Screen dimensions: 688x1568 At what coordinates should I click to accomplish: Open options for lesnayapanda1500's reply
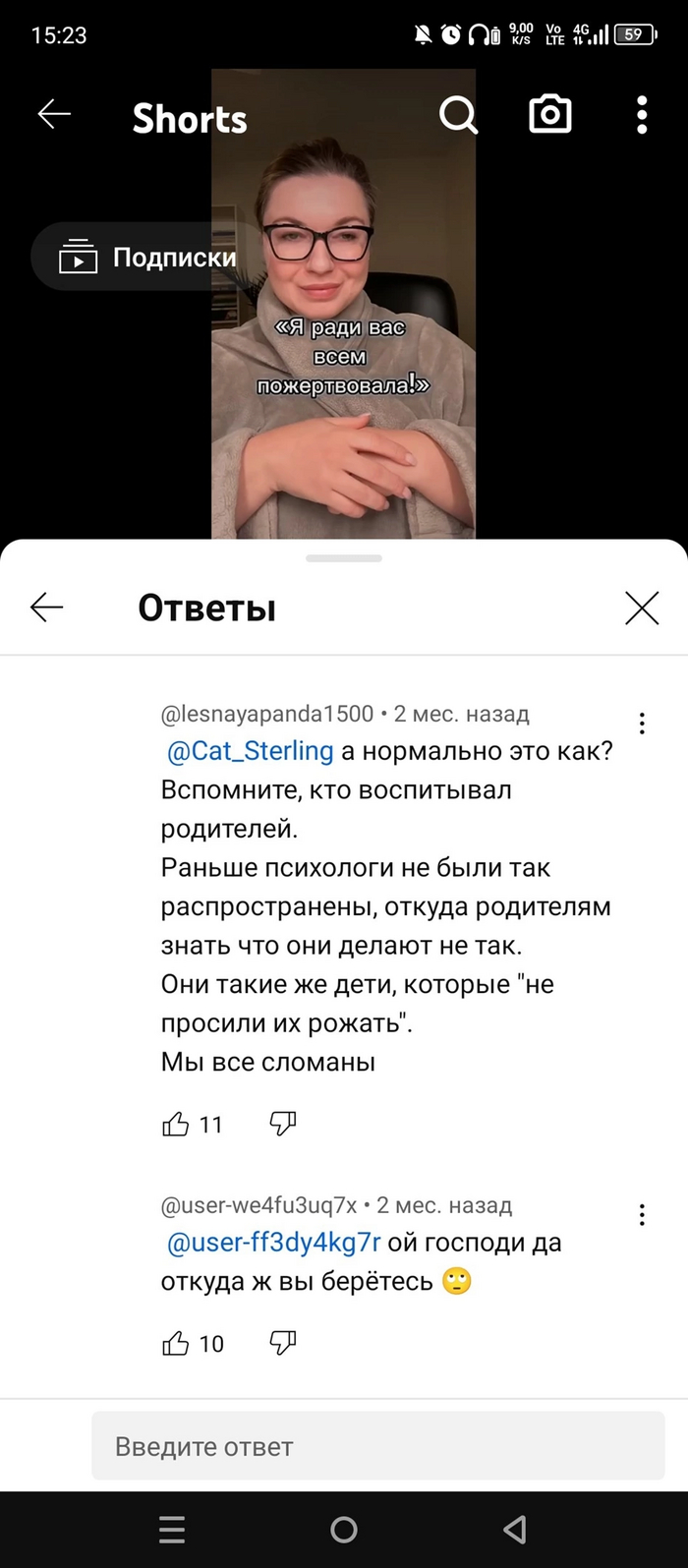pyautogui.click(x=642, y=724)
